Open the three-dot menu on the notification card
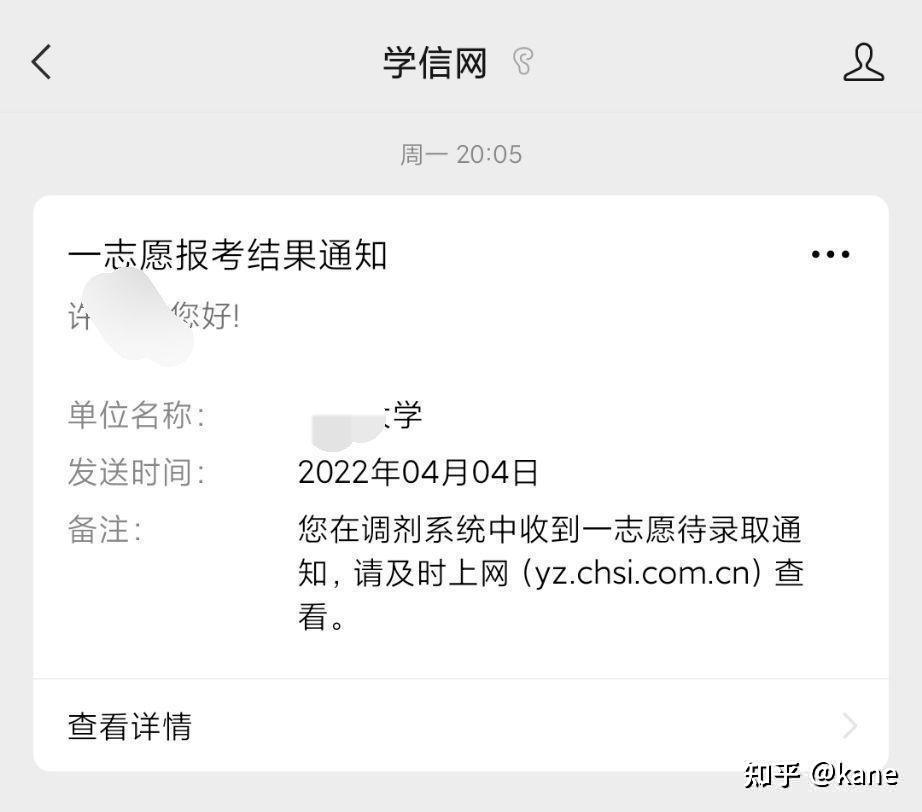The width and height of the screenshot is (922, 812). [830, 255]
